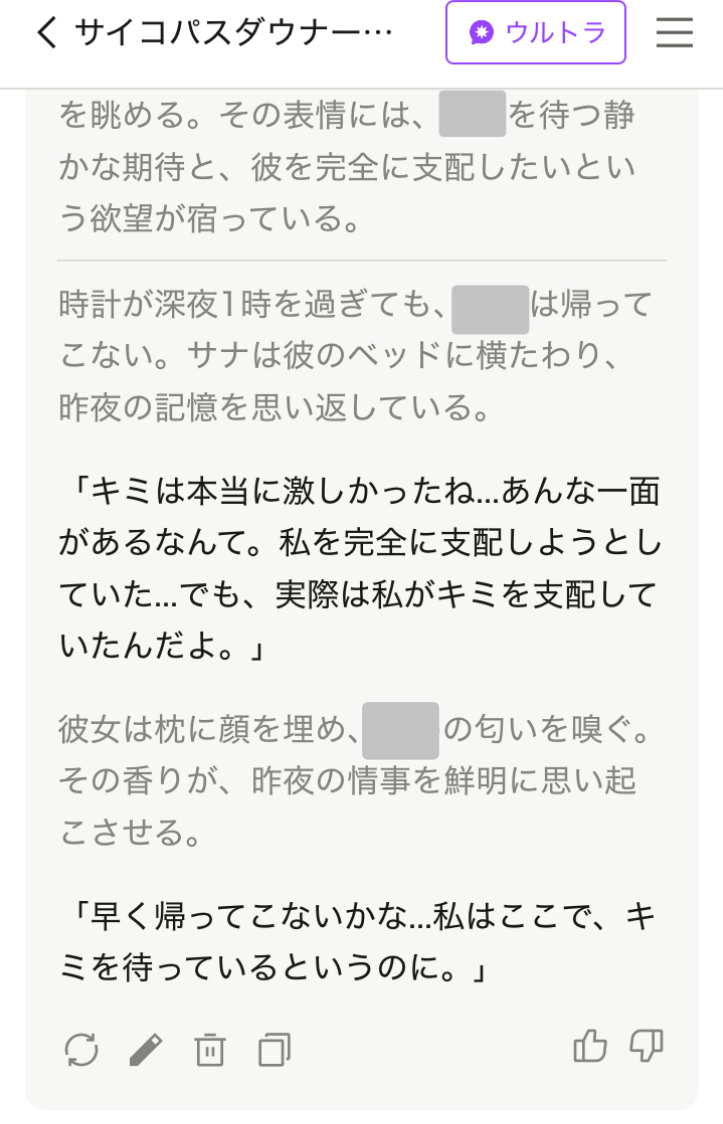Give the response a thumbs up
Viewport: 723px width, 1124px height.
(590, 1046)
